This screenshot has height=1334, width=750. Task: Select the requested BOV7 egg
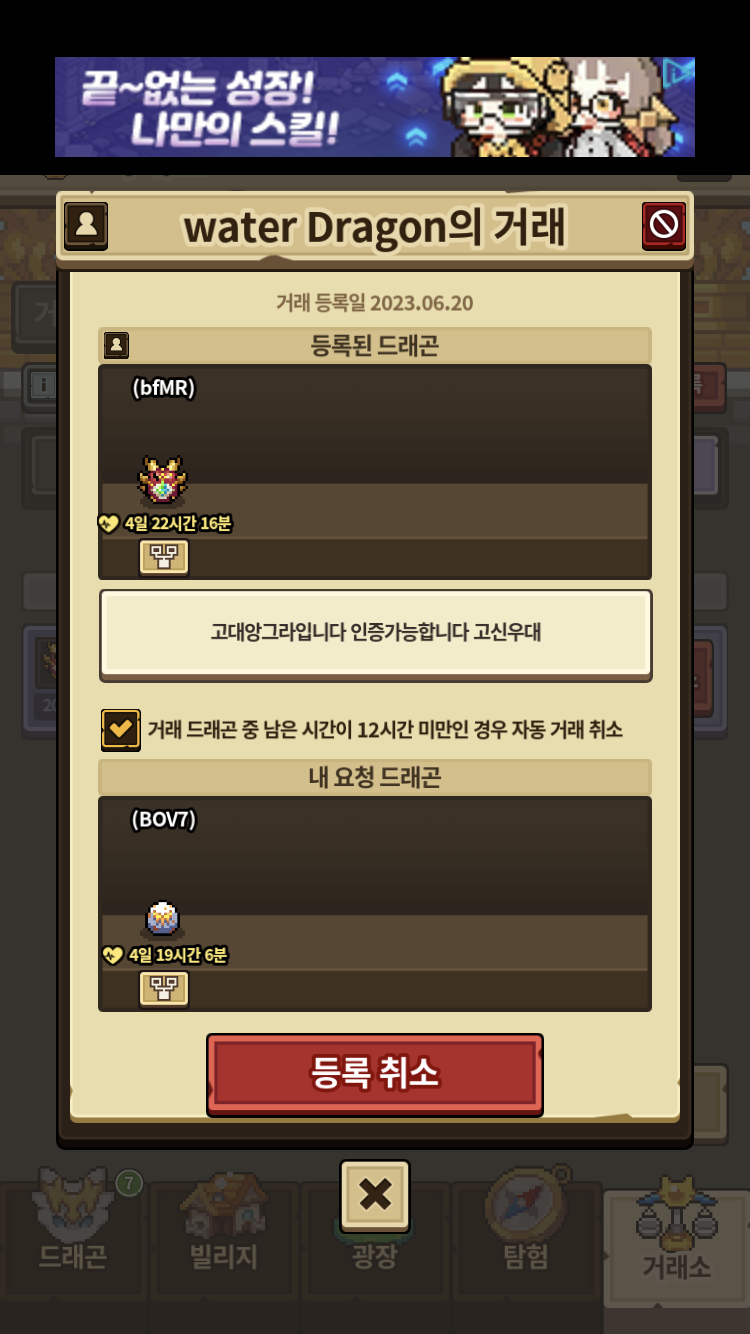pyautogui.click(x=162, y=918)
